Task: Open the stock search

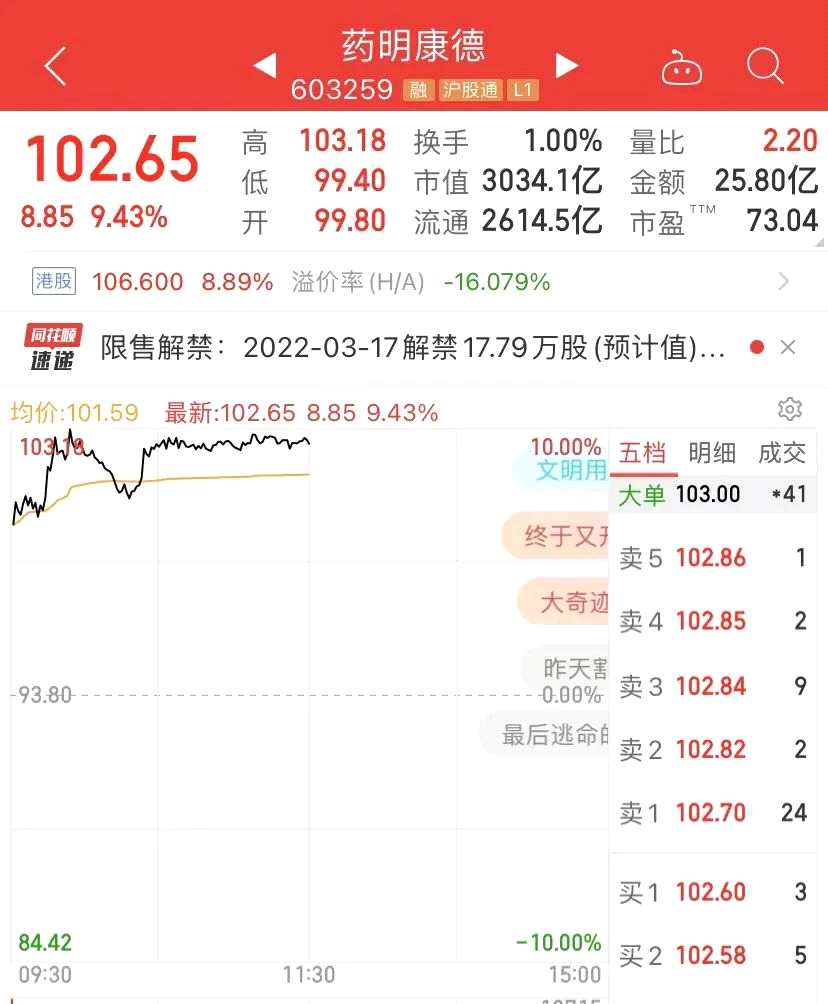Action: click(765, 67)
